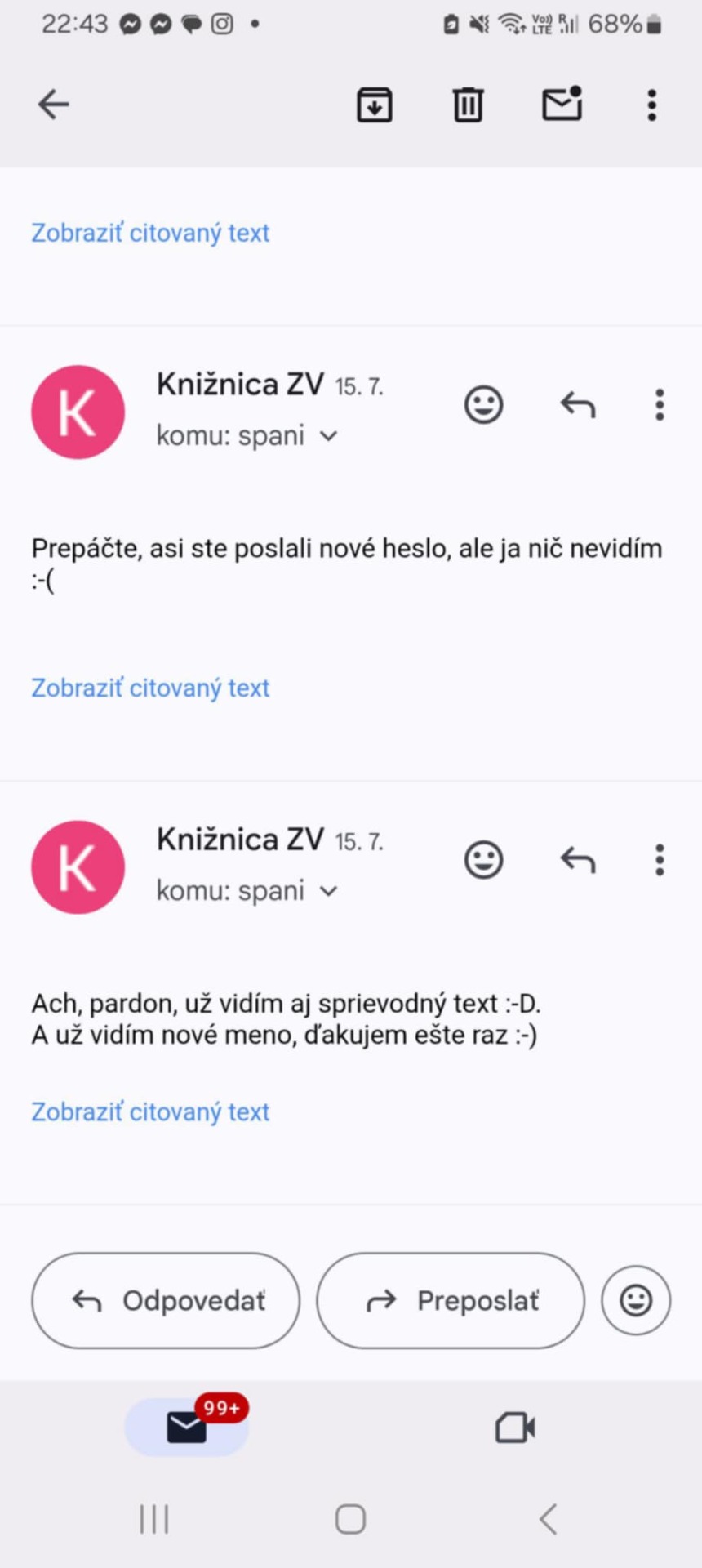Forward the email with Preposlať
Image resolution: width=702 pixels, height=1568 pixels.
tap(451, 1300)
